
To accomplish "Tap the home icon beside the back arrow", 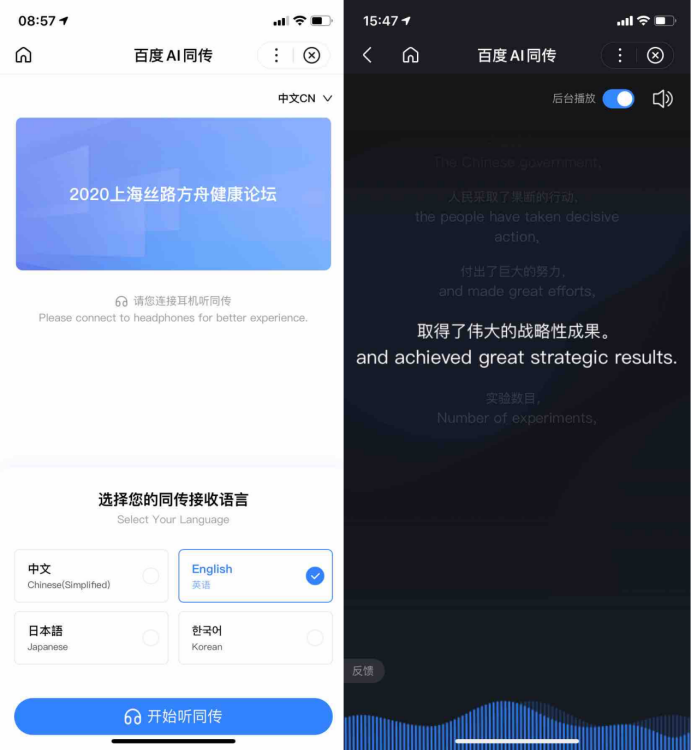I will tap(410, 55).
